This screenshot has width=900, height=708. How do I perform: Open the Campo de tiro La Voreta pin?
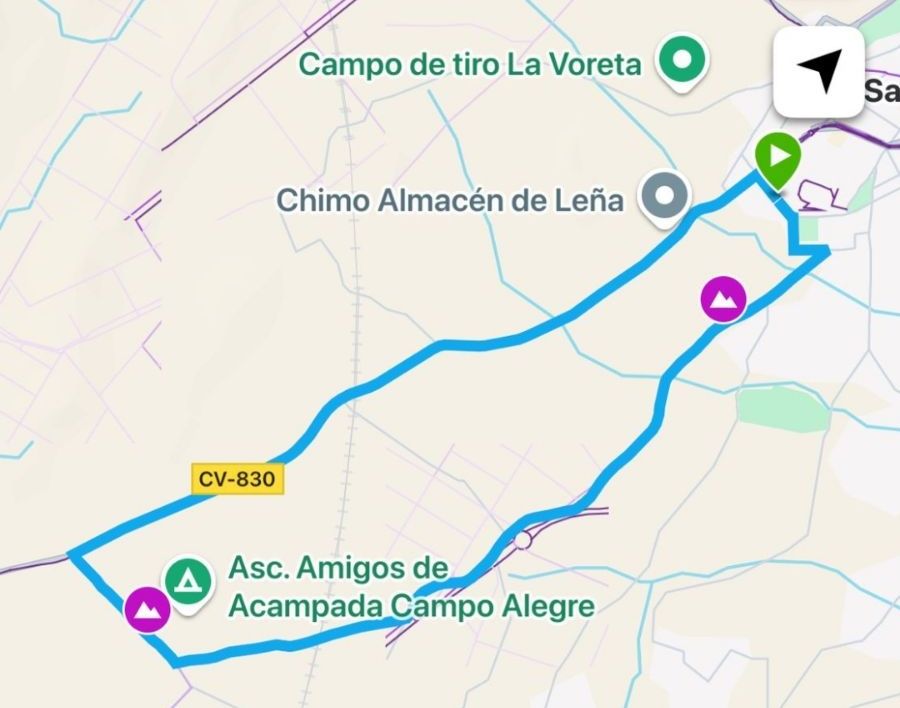coord(682,61)
